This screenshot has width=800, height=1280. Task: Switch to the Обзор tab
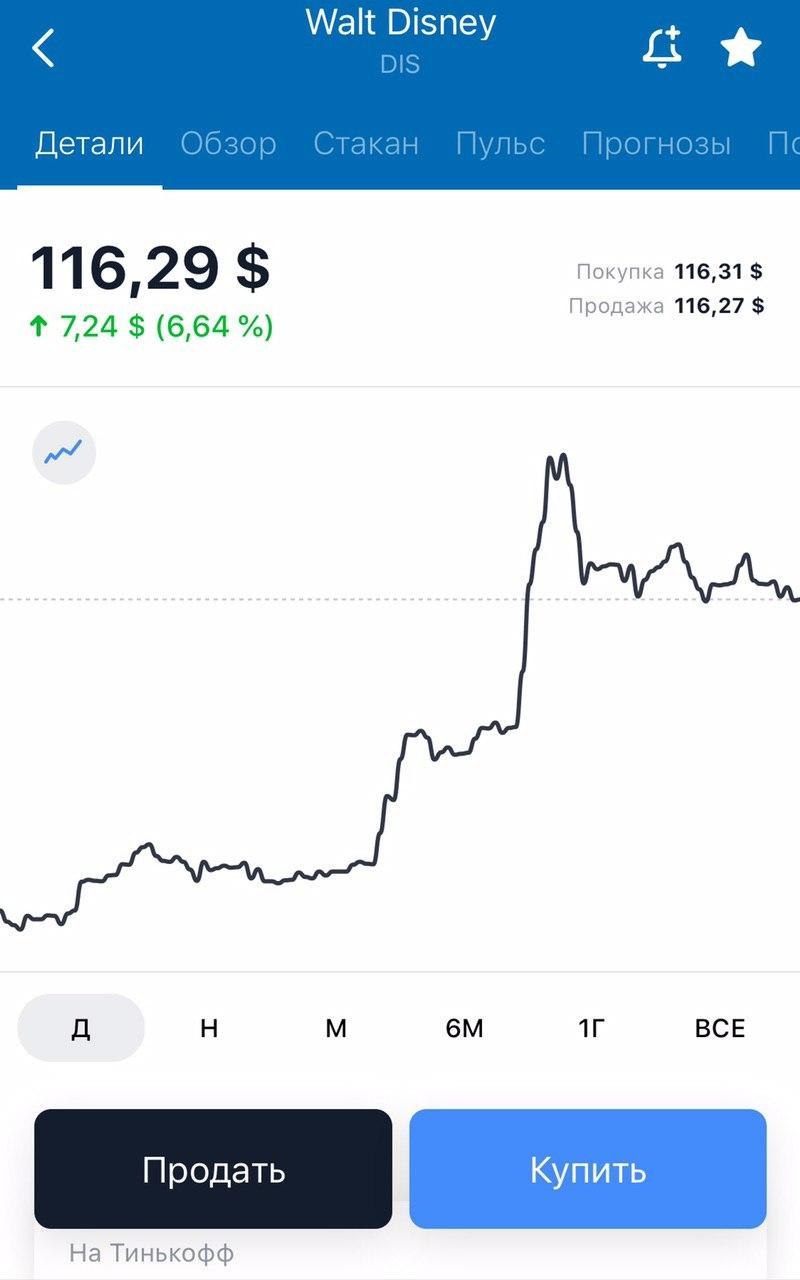tap(228, 143)
